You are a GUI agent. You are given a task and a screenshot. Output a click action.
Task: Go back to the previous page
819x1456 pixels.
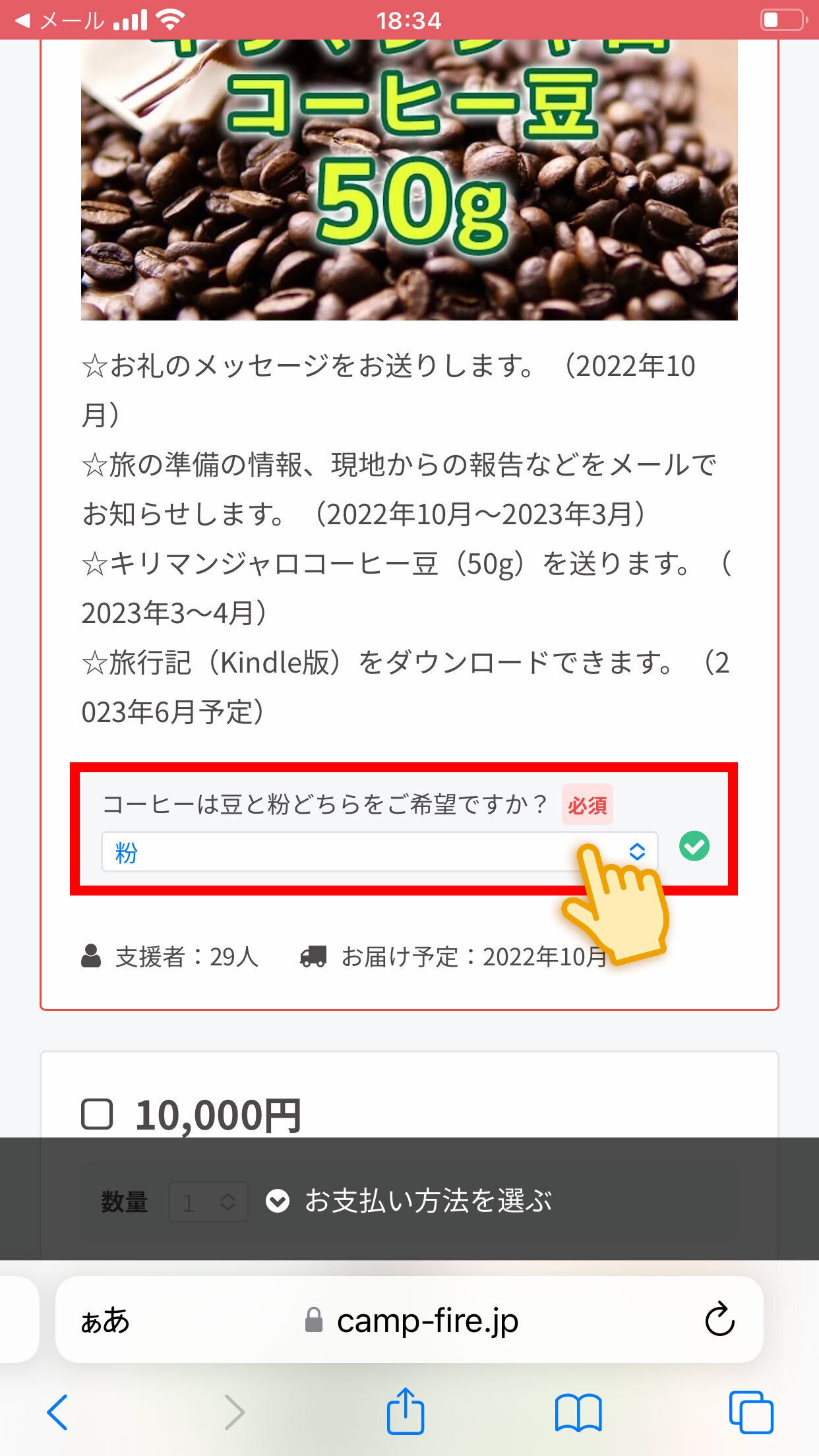click(x=58, y=1412)
